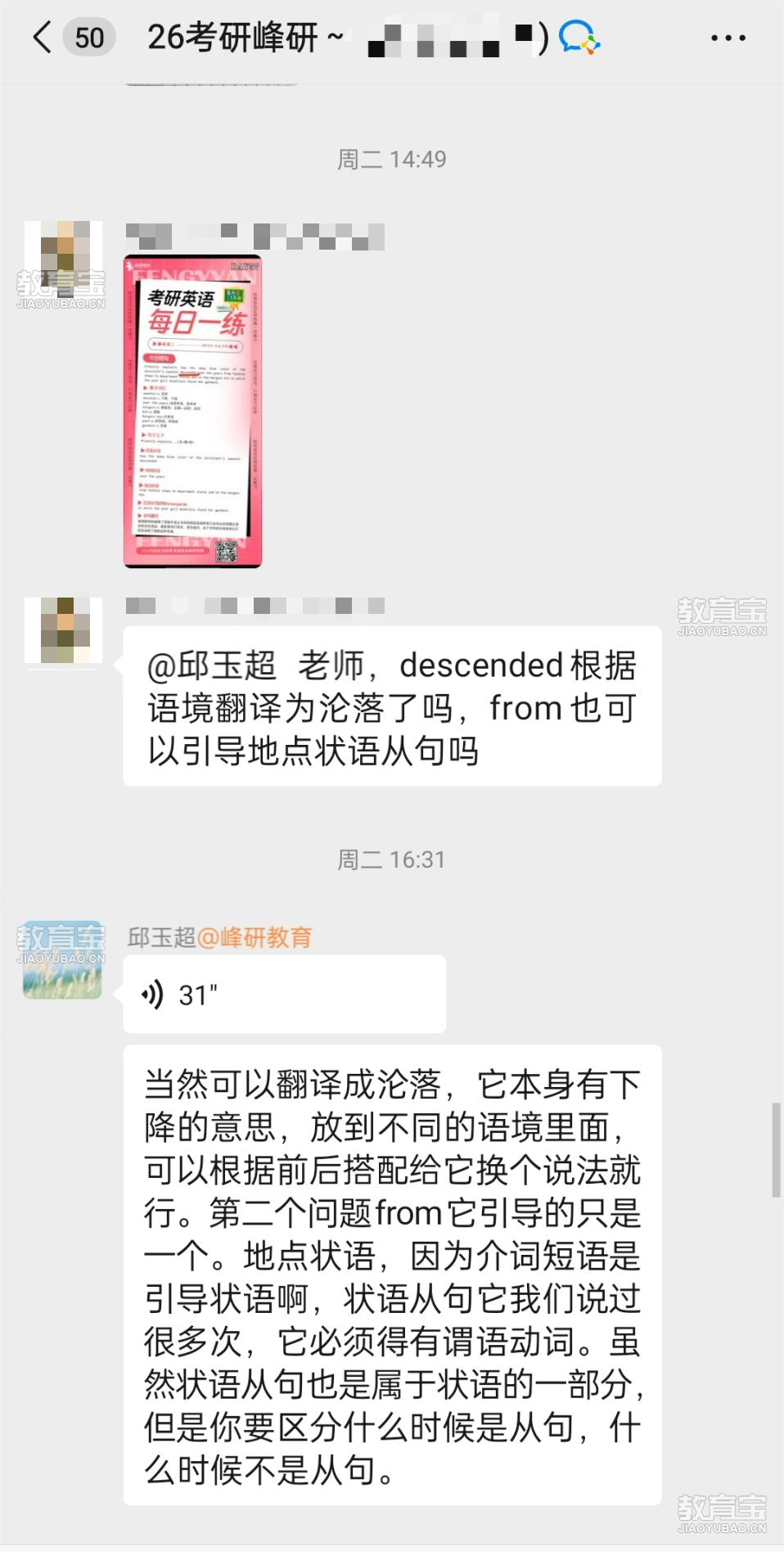Go back to the chat list

click(43, 38)
